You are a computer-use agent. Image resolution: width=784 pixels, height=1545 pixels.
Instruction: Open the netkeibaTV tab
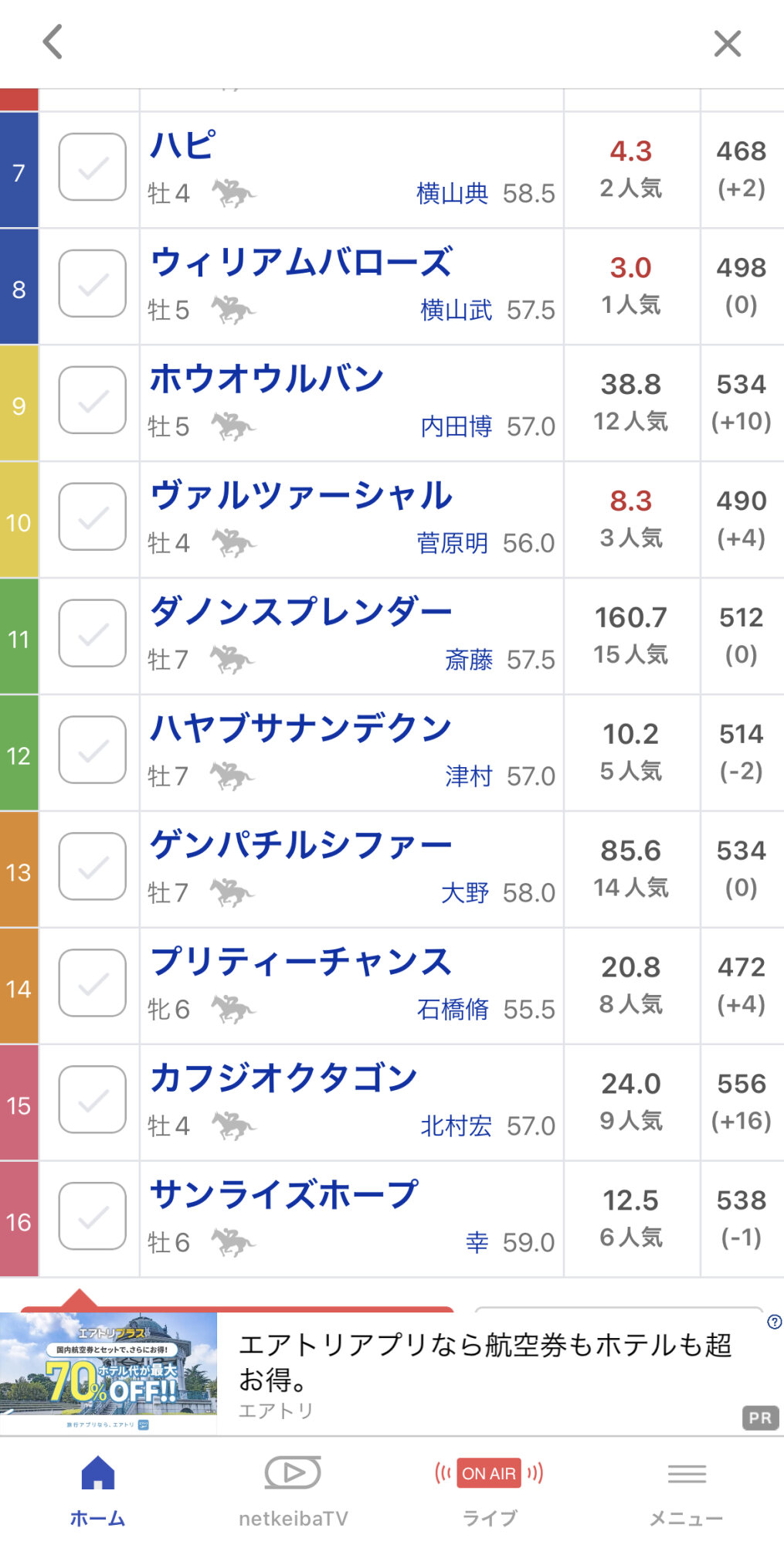[x=293, y=1491]
